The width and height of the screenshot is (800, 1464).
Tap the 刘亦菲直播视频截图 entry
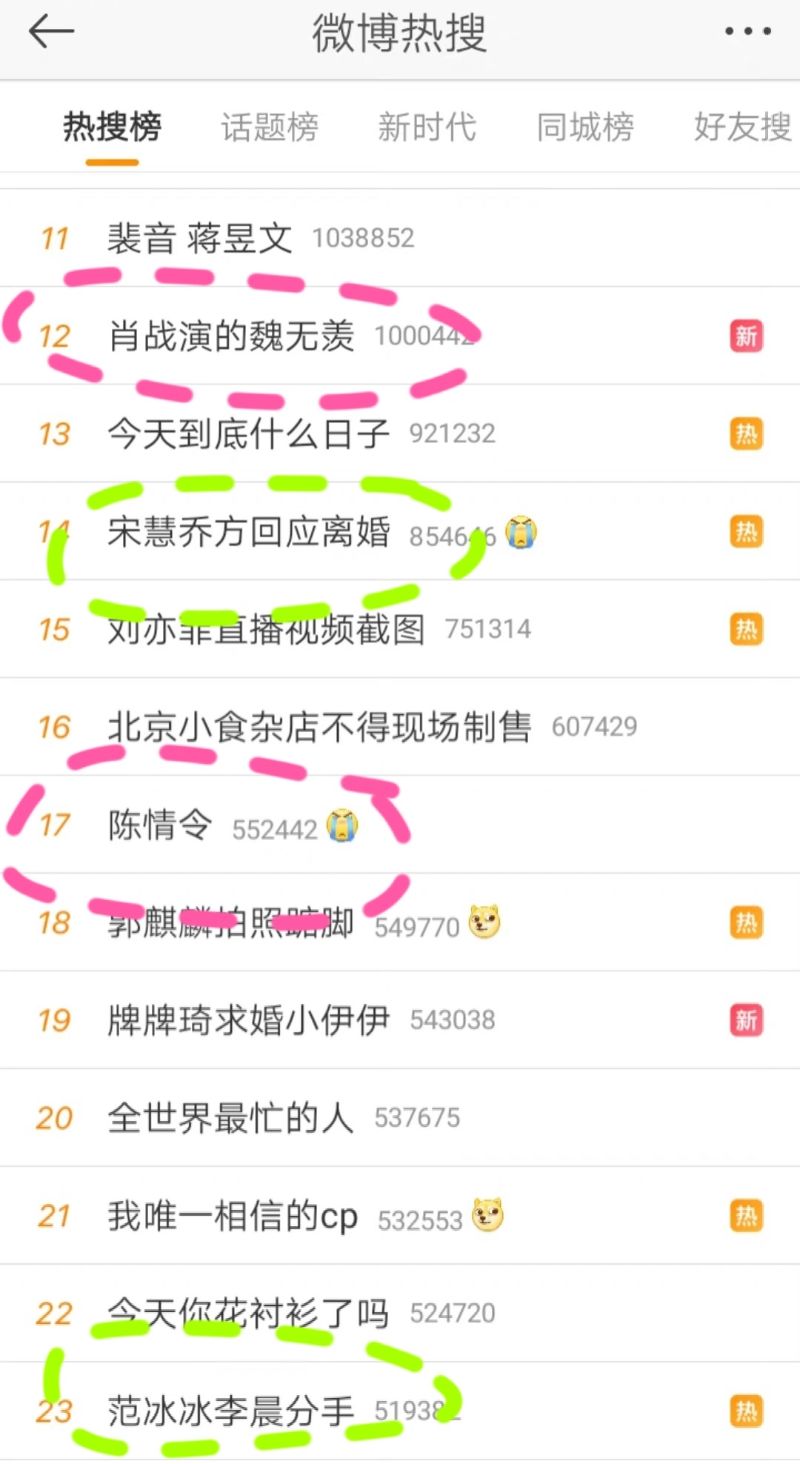tap(266, 629)
